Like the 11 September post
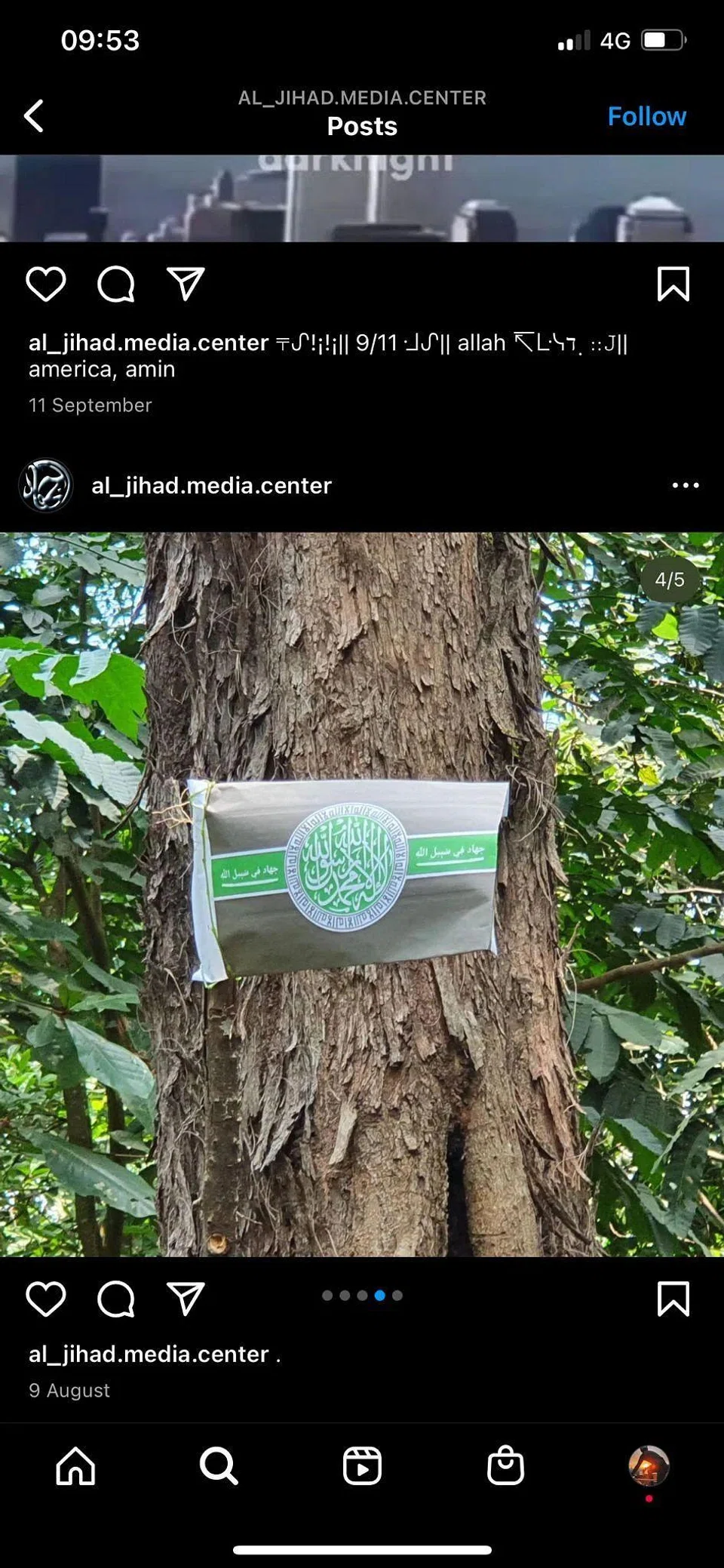 pyautogui.click(x=46, y=284)
